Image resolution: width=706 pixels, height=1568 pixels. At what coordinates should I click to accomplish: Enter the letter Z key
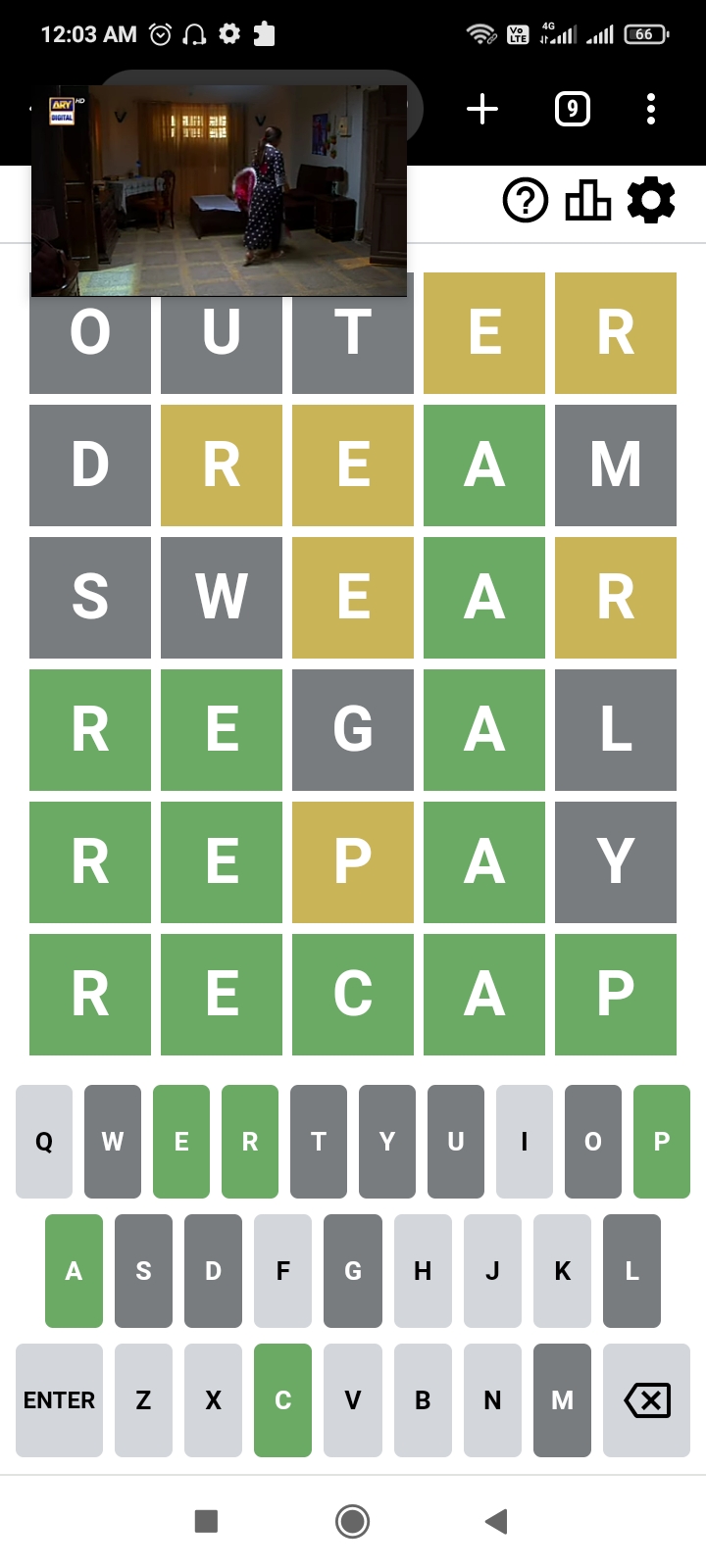click(143, 1400)
